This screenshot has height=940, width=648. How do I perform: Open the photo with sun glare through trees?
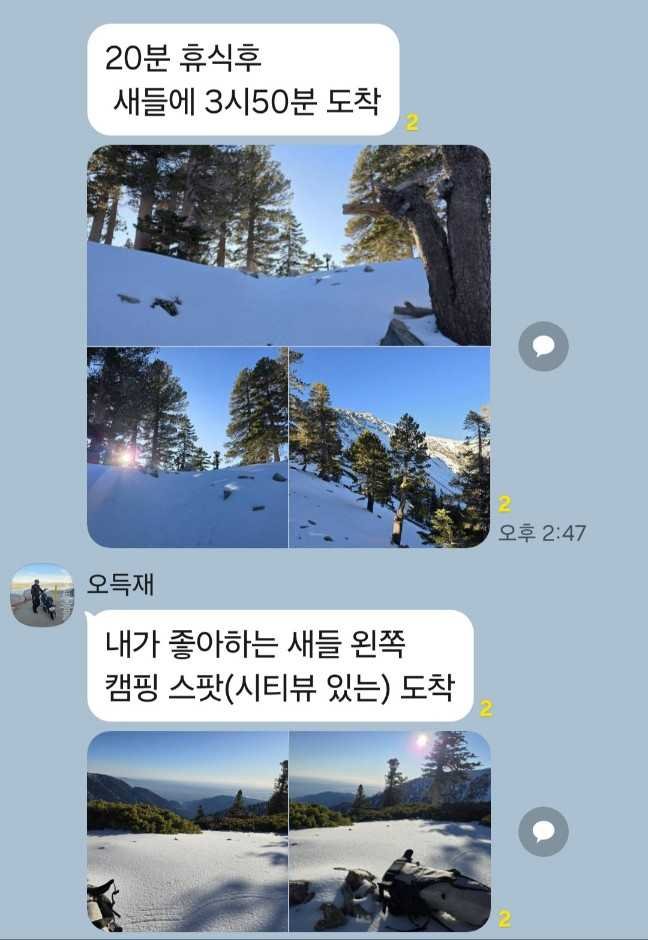[187, 447]
